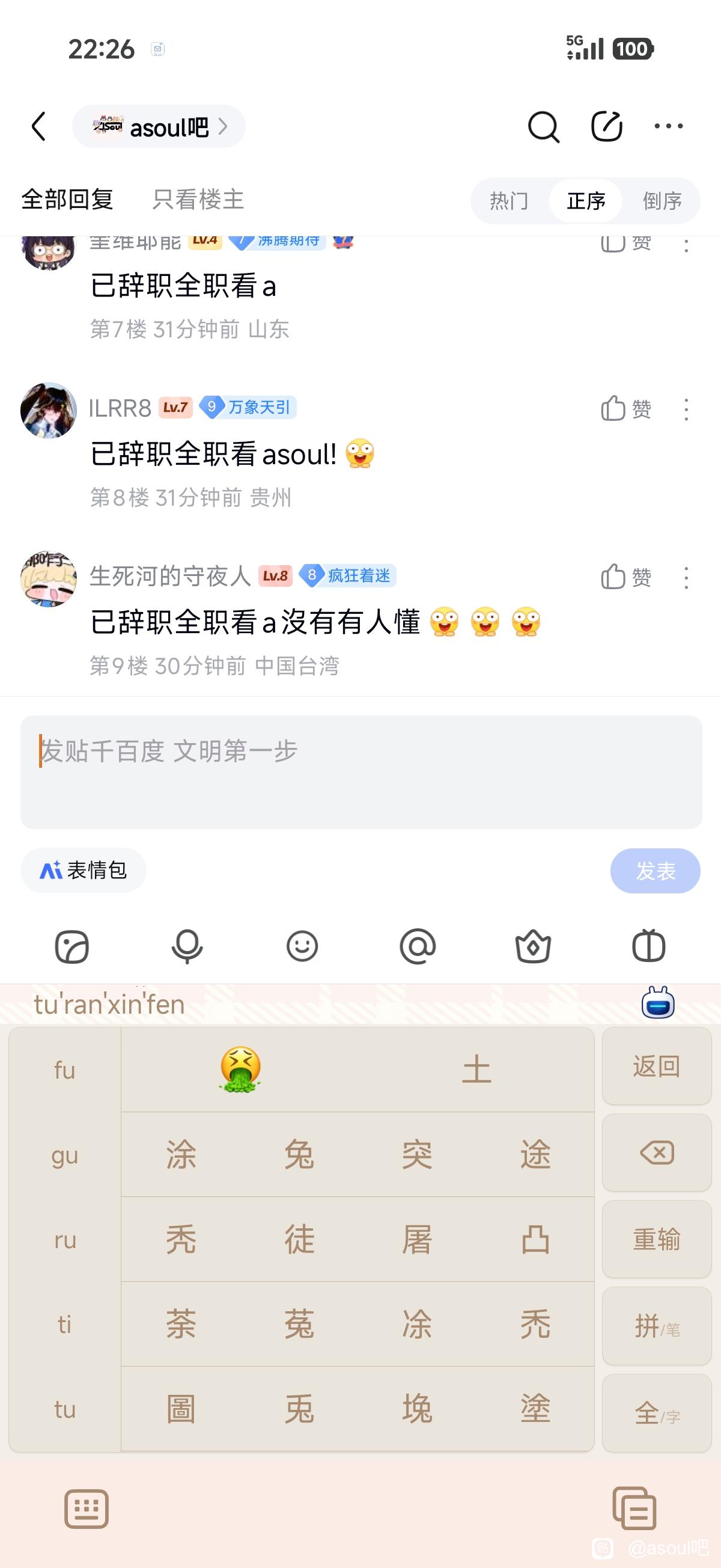721x1568 pixels.
Task: Select the candidate character 兔
Action: (x=299, y=1154)
